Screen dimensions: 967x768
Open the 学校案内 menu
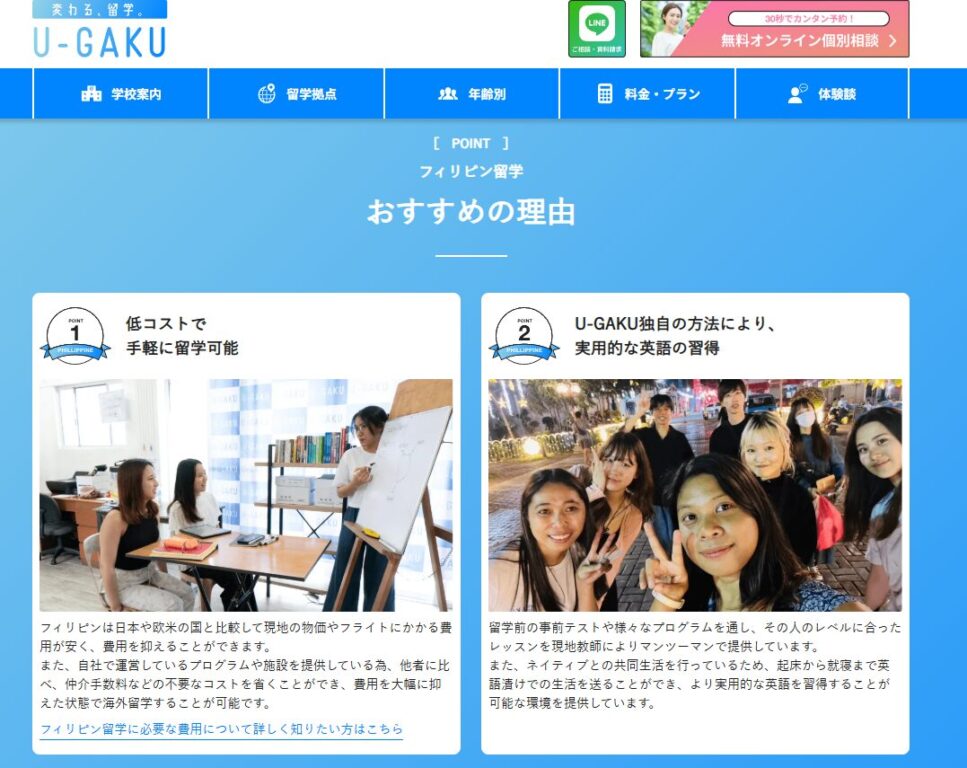(121, 94)
